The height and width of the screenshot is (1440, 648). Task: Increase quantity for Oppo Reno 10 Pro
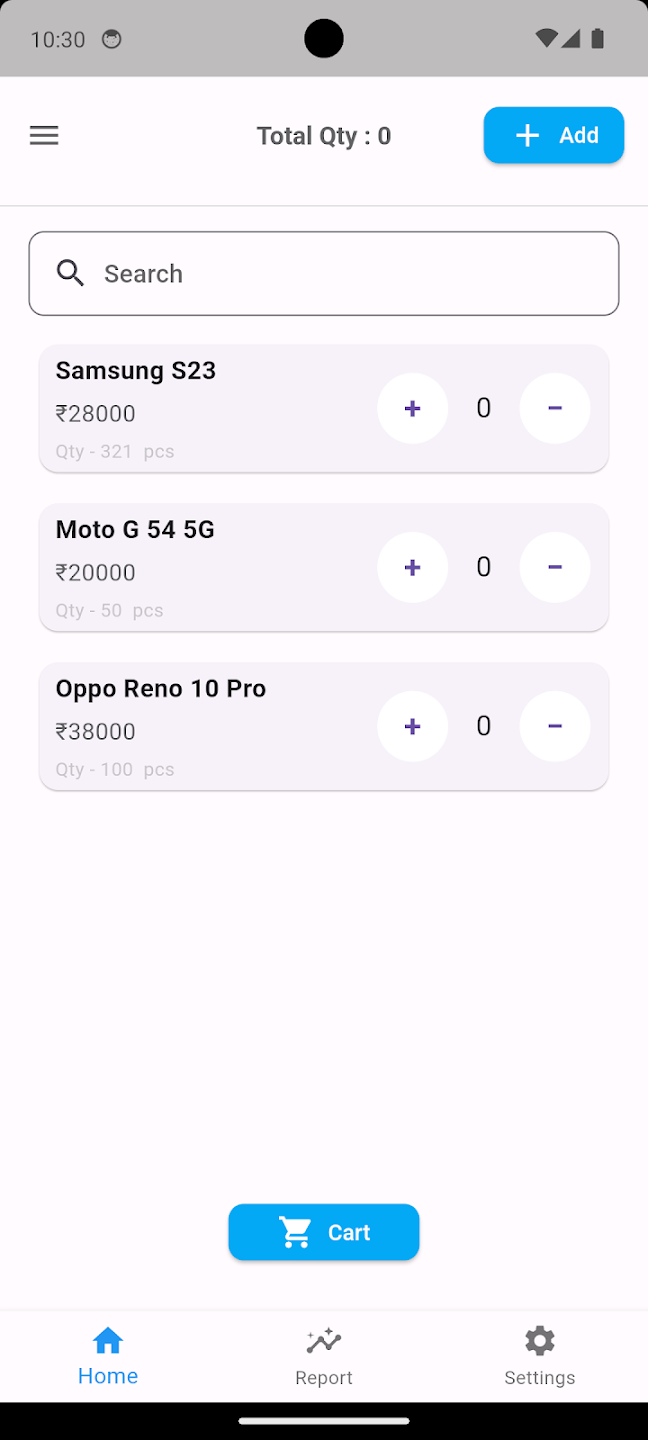click(412, 726)
